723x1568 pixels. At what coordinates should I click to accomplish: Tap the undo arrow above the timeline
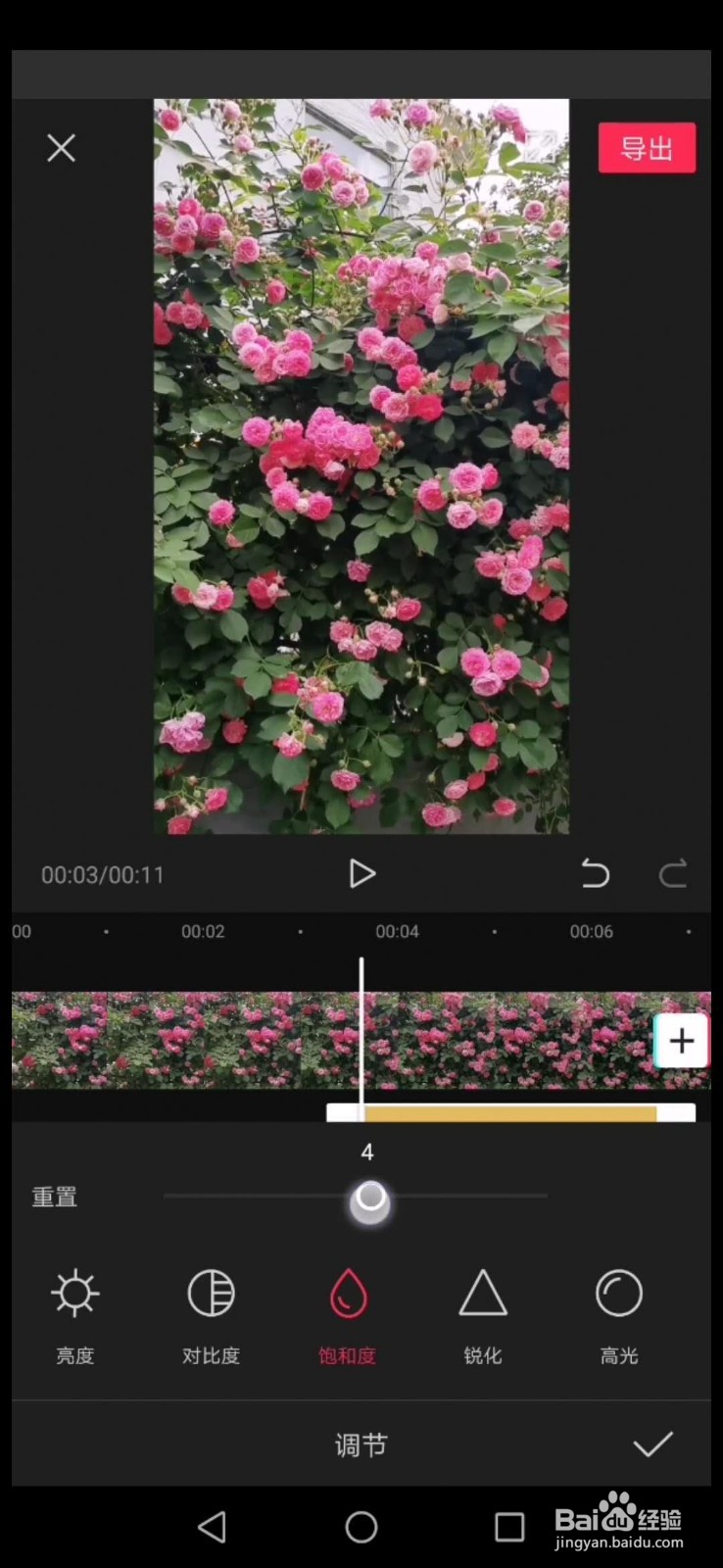pyautogui.click(x=595, y=874)
